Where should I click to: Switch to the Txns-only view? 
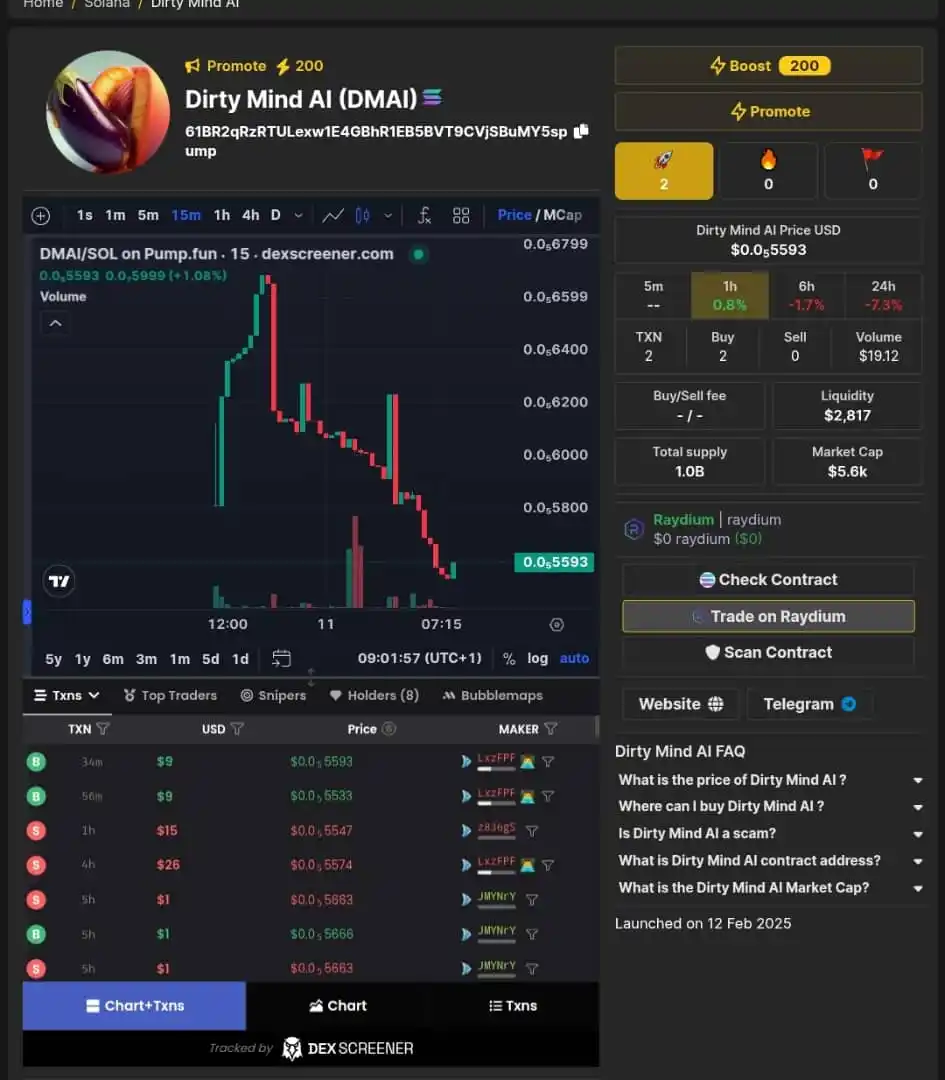click(x=512, y=1006)
